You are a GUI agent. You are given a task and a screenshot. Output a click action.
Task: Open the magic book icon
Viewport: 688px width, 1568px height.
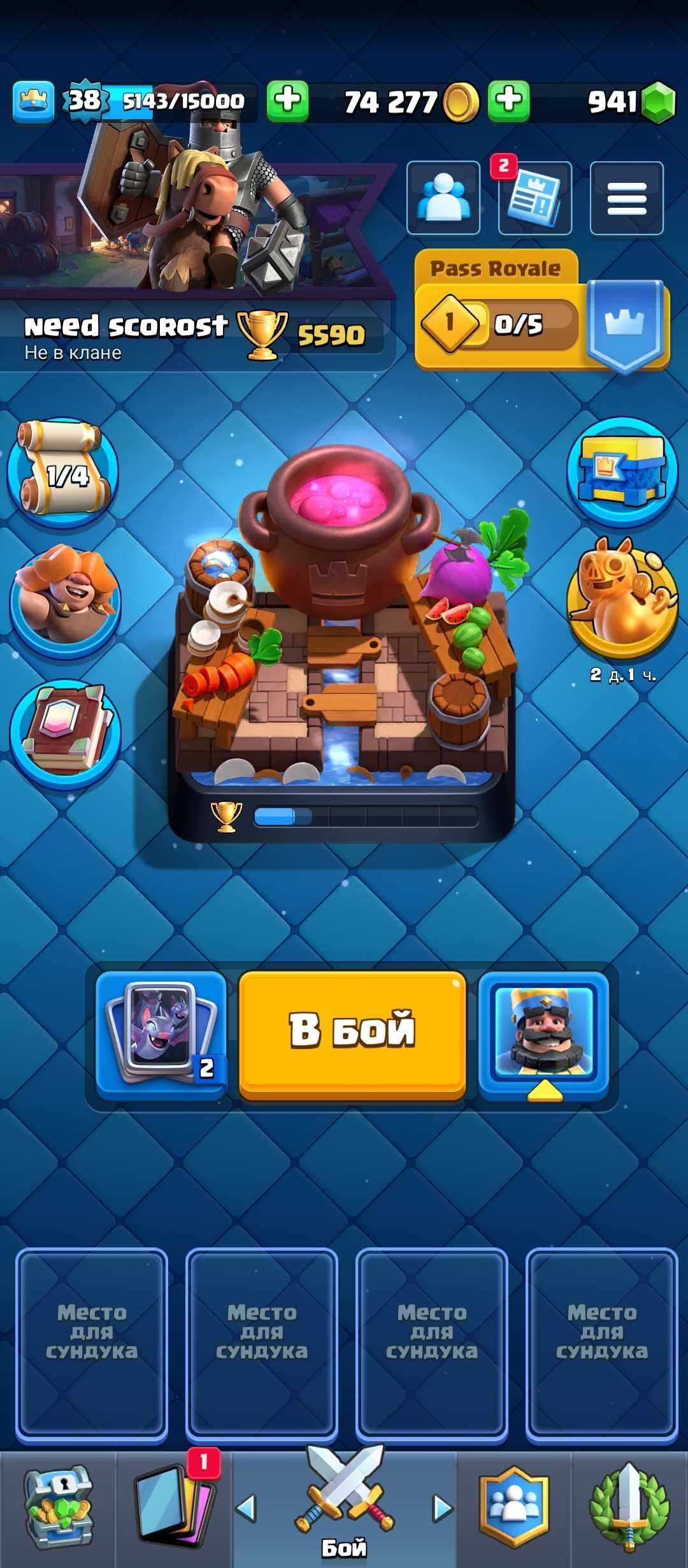[x=64, y=733]
